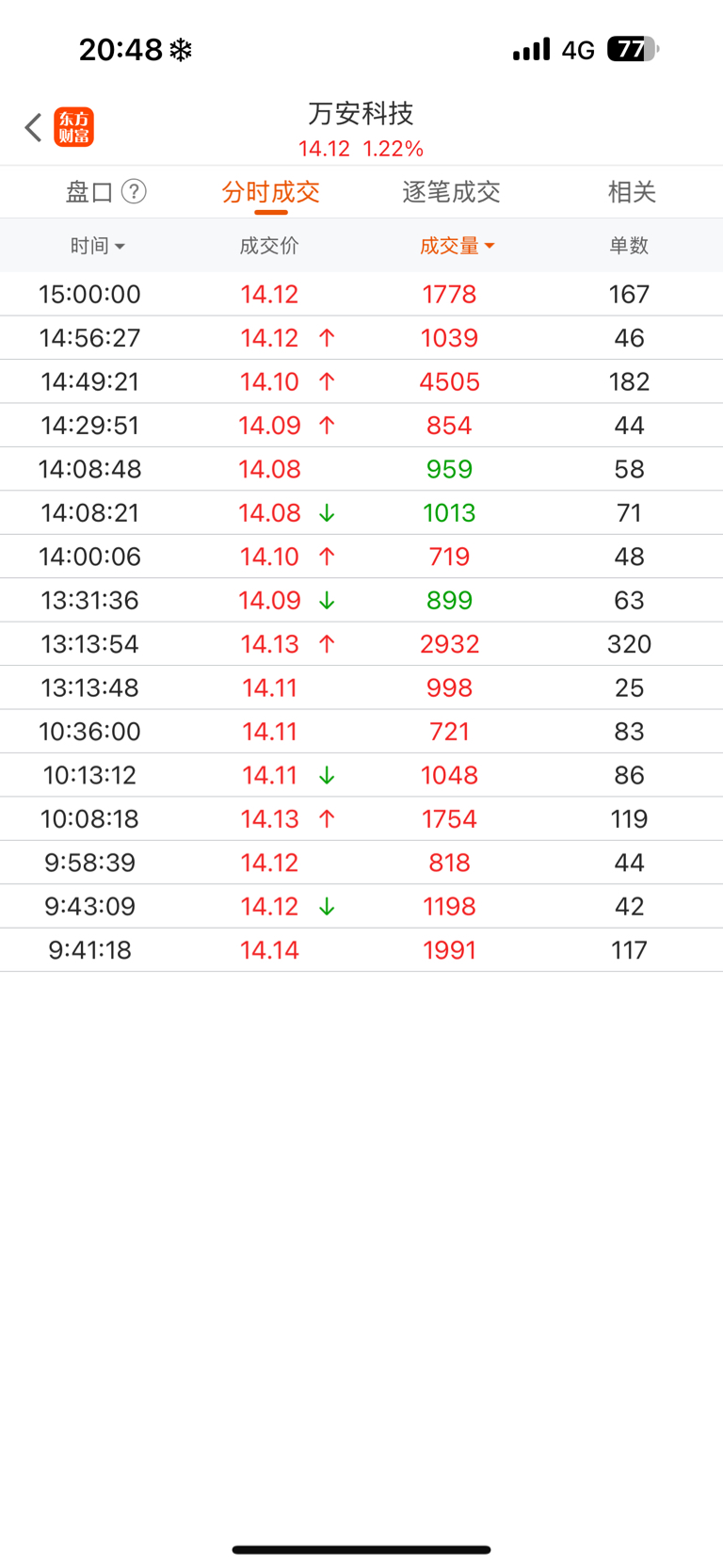Sort by the 时间 column header
The height and width of the screenshot is (1568, 723).
[x=98, y=246]
